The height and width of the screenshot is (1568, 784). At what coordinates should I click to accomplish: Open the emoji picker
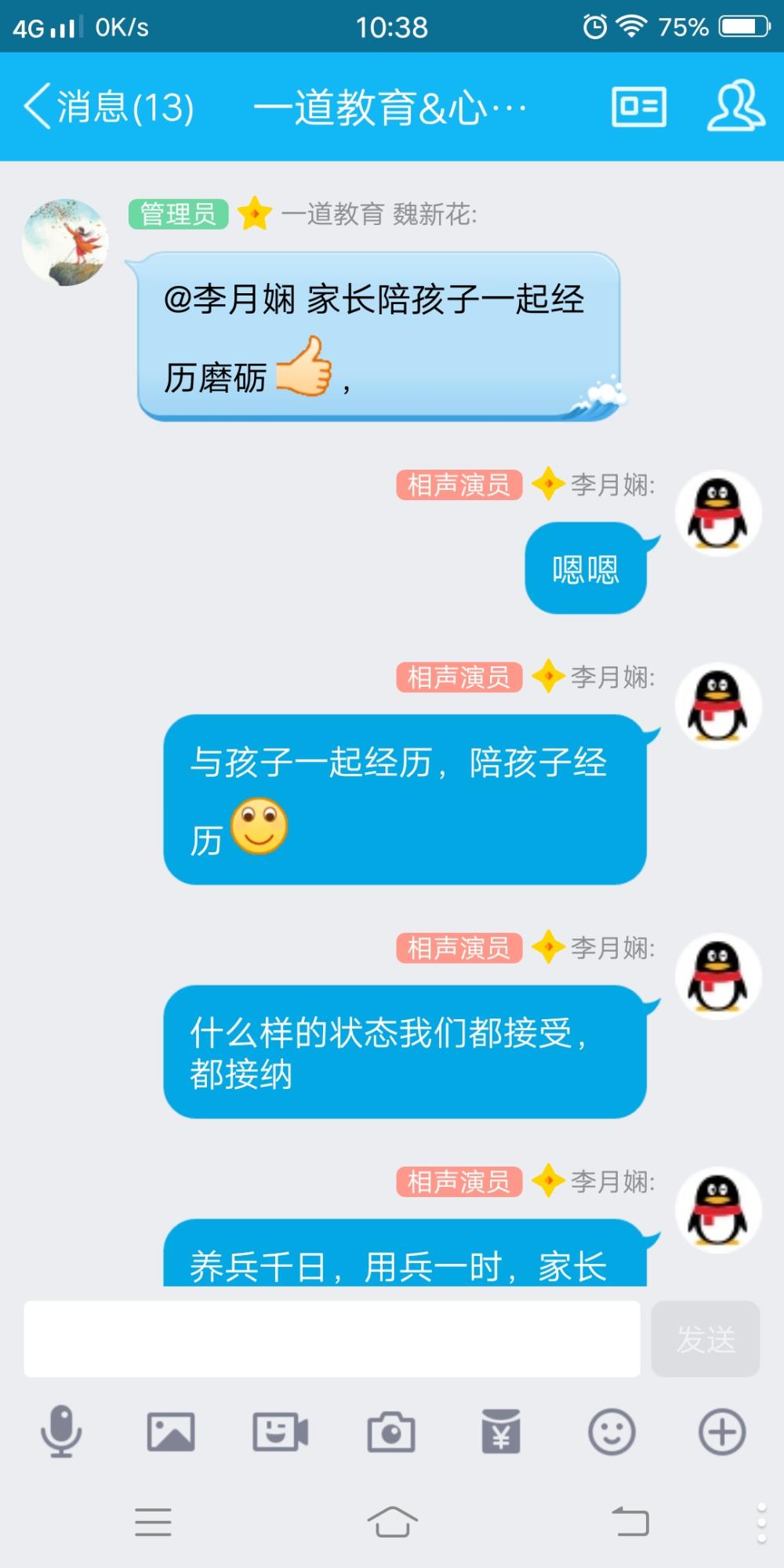click(612, 1432)
